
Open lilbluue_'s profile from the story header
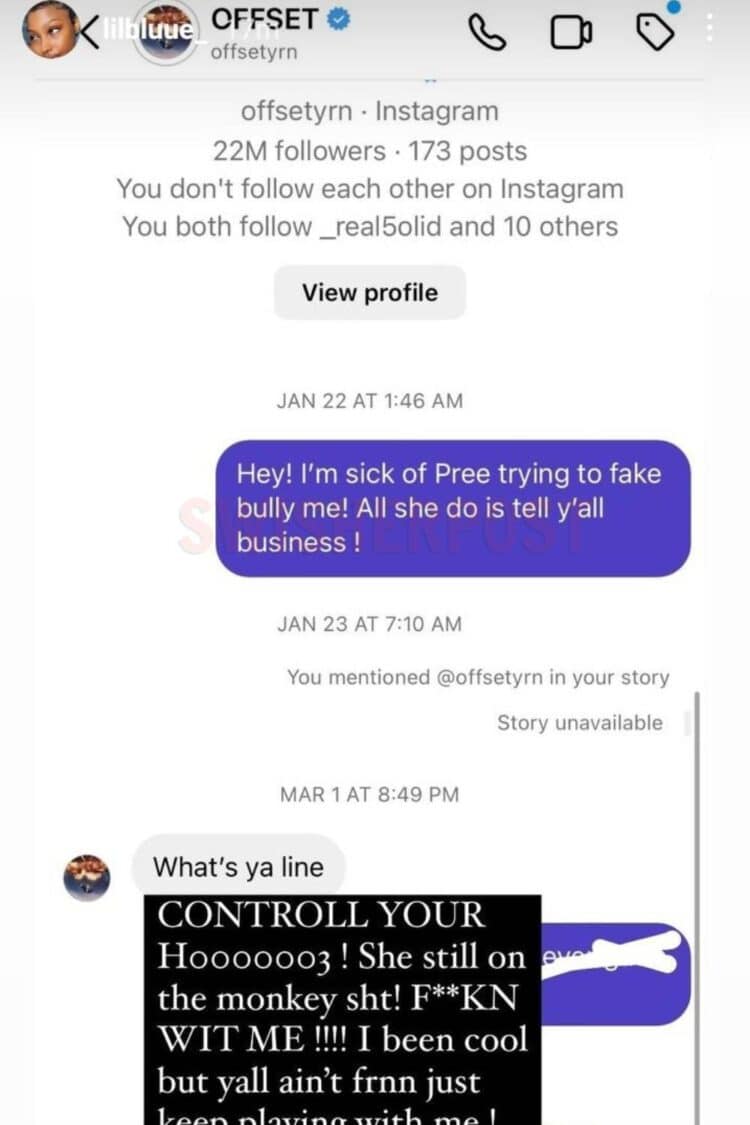pyautogui.click(x=48, y=30)
